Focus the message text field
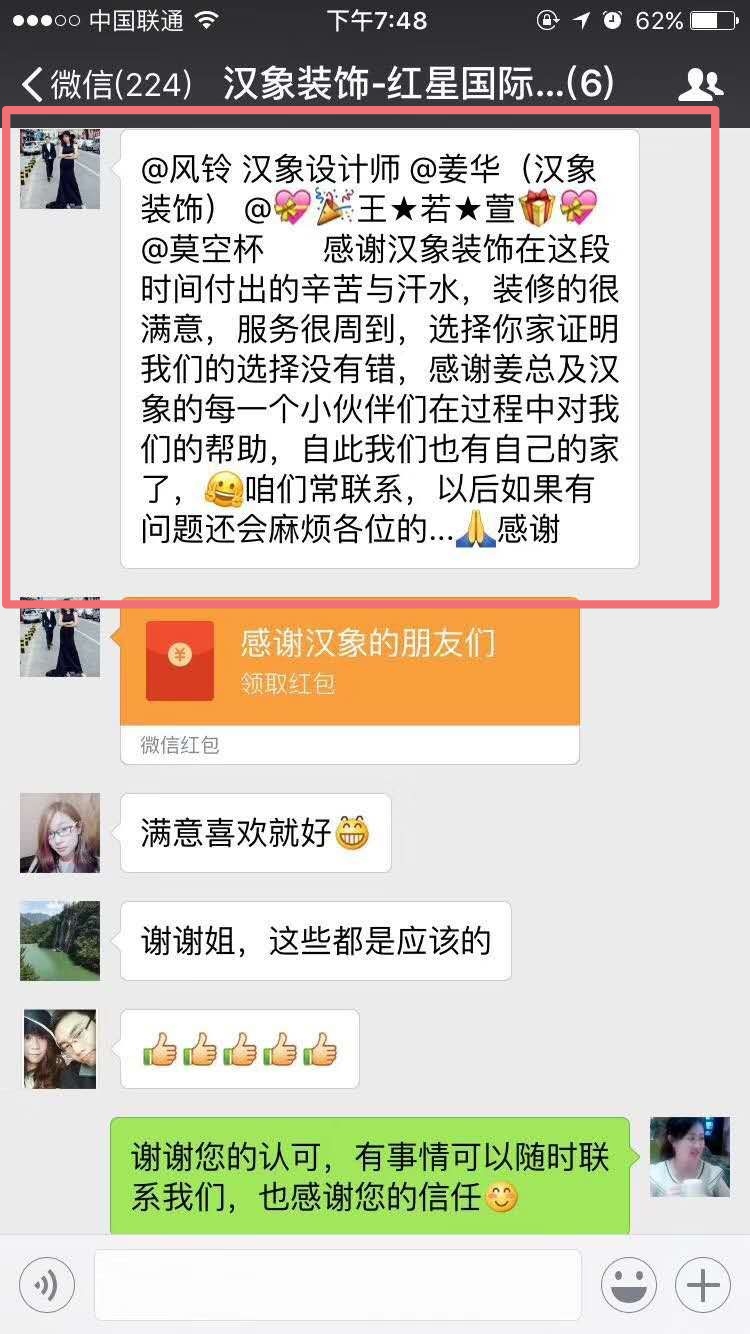This screenshot has width=750, height=1334. click(x=337, y=1285)
